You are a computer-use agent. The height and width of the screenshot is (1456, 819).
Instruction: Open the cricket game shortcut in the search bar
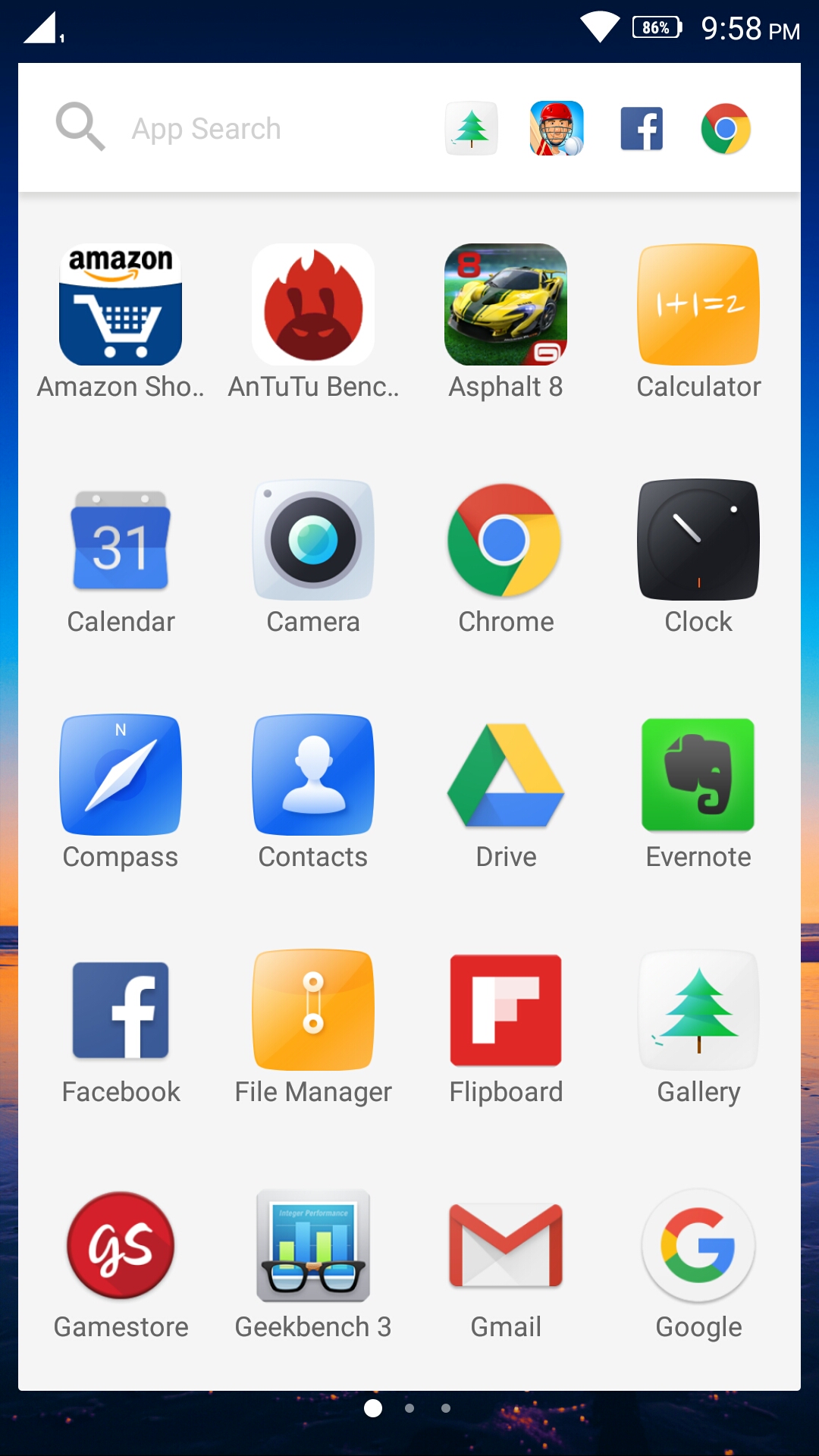(x=557, y=129)
